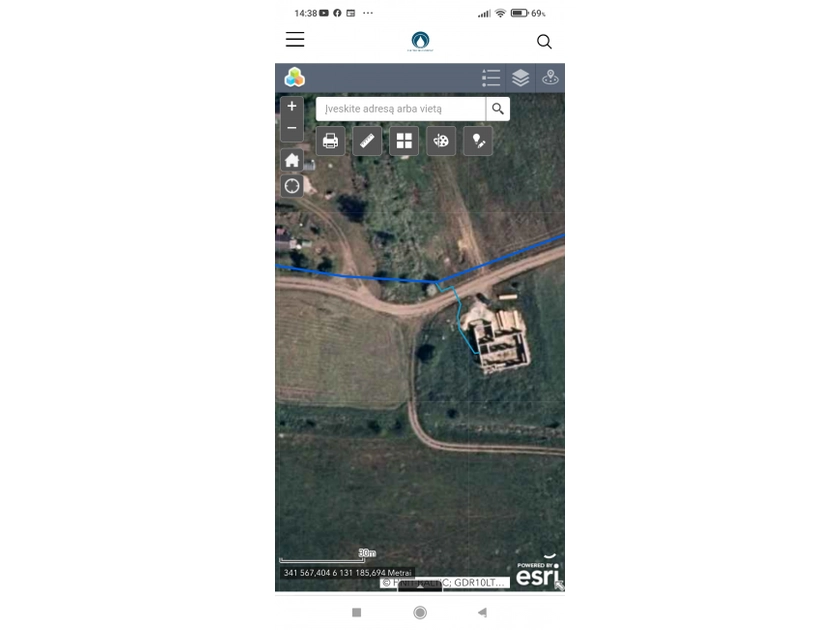
Task: Zoom in on the map
Action: 292,106
